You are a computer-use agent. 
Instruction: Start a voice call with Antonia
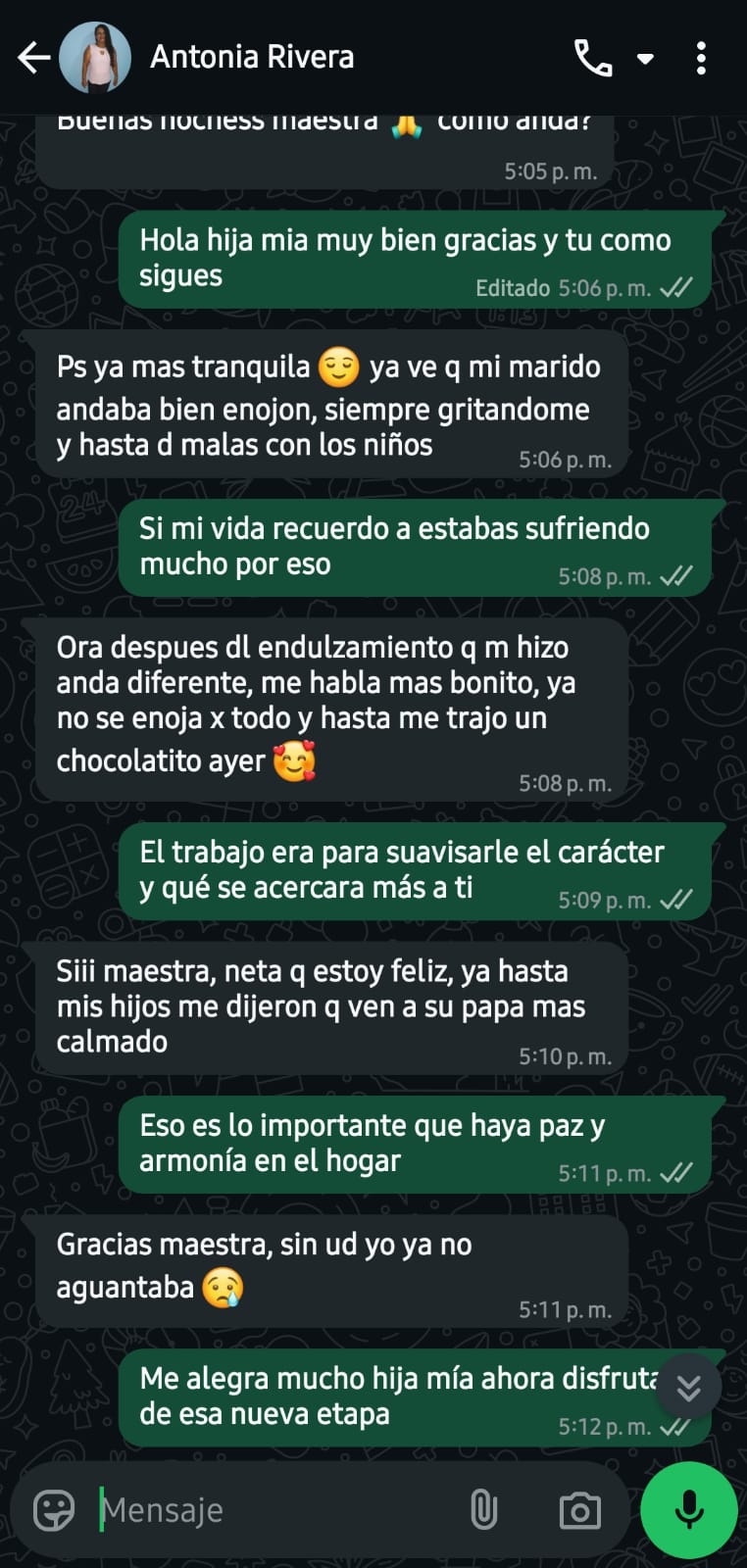(x=592, y=58)
